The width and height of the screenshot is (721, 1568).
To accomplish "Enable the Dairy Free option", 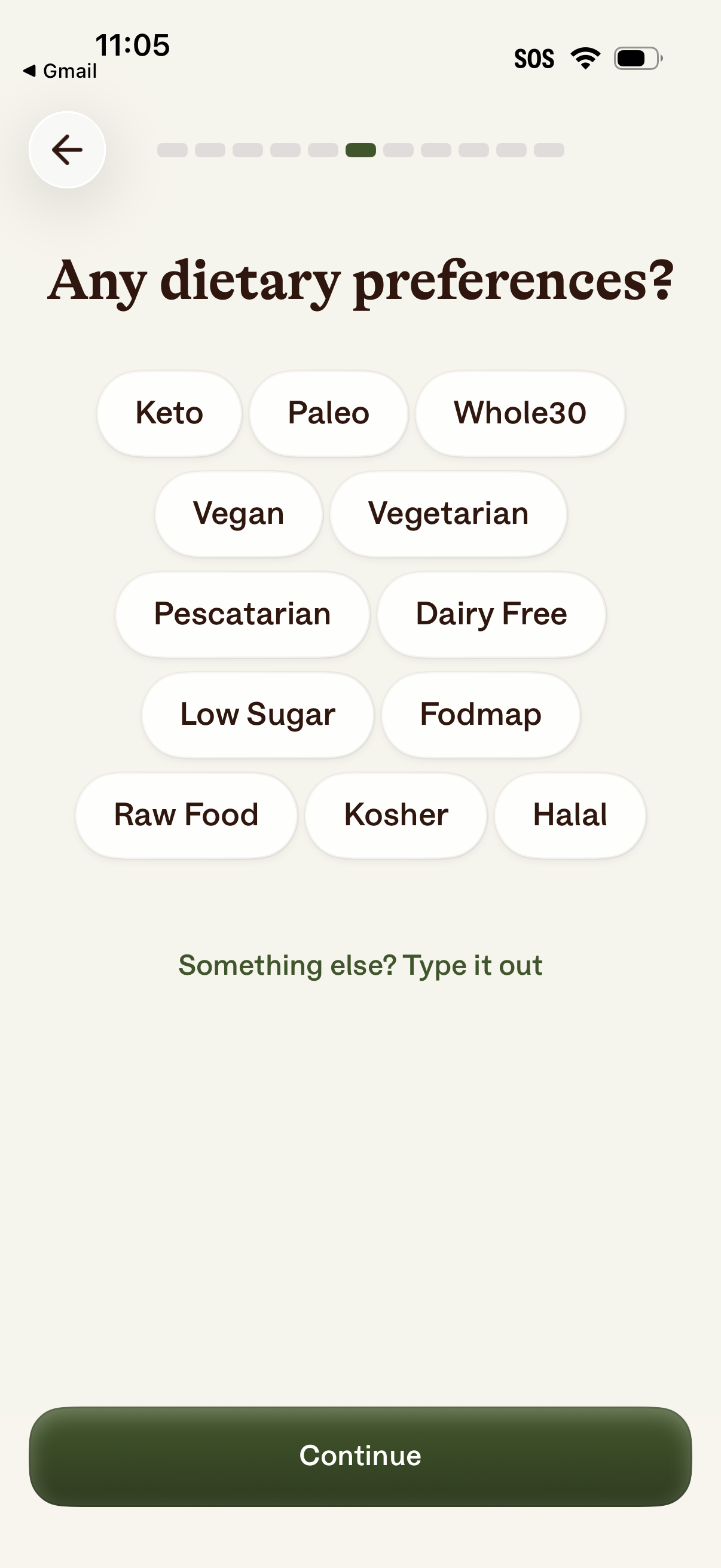I will coord(490,614).
